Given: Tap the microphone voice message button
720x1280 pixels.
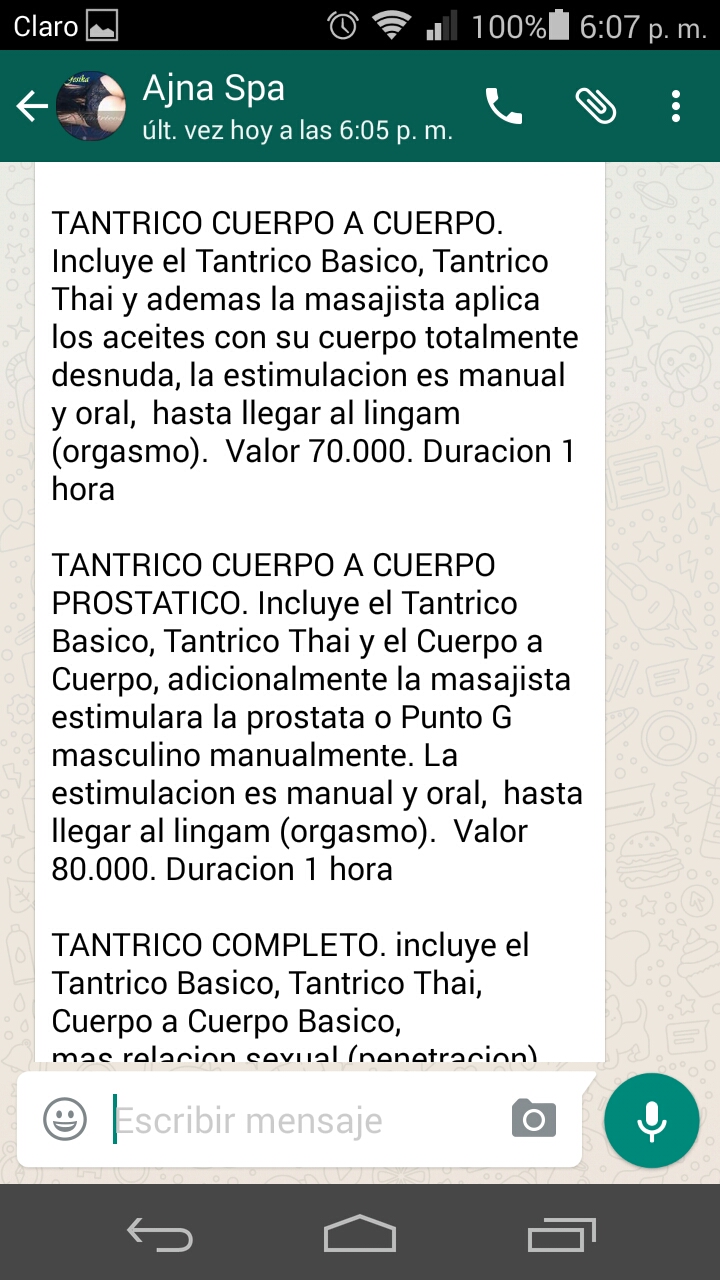Looking at the screenshot, I should 652,1119.
